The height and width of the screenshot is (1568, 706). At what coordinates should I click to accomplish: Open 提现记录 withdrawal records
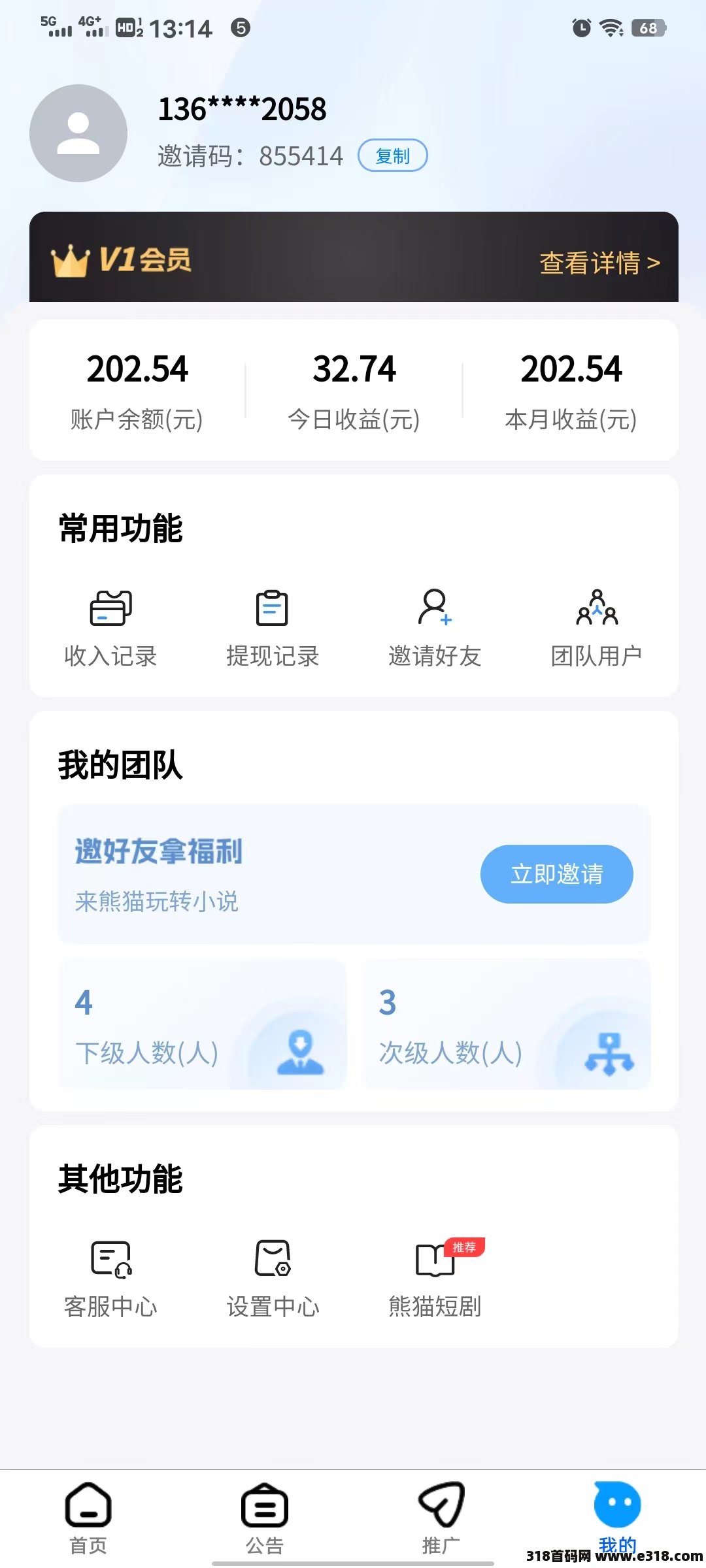click(273, 629)
